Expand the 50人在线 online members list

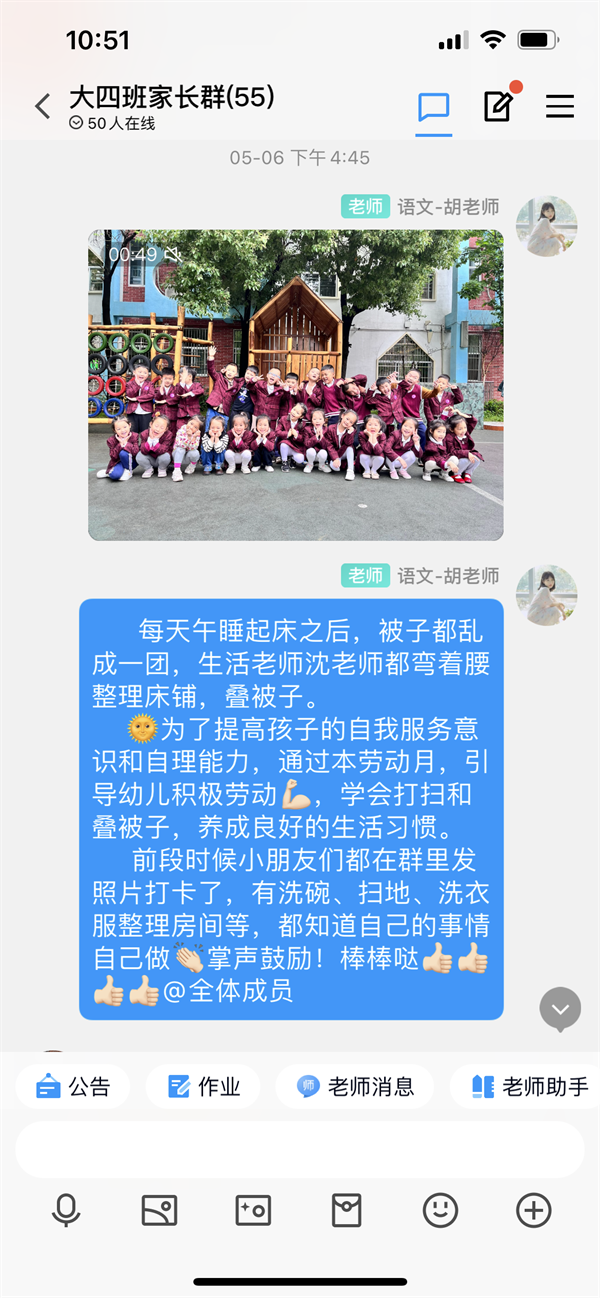pyautogui.click(x=112, y=124)
